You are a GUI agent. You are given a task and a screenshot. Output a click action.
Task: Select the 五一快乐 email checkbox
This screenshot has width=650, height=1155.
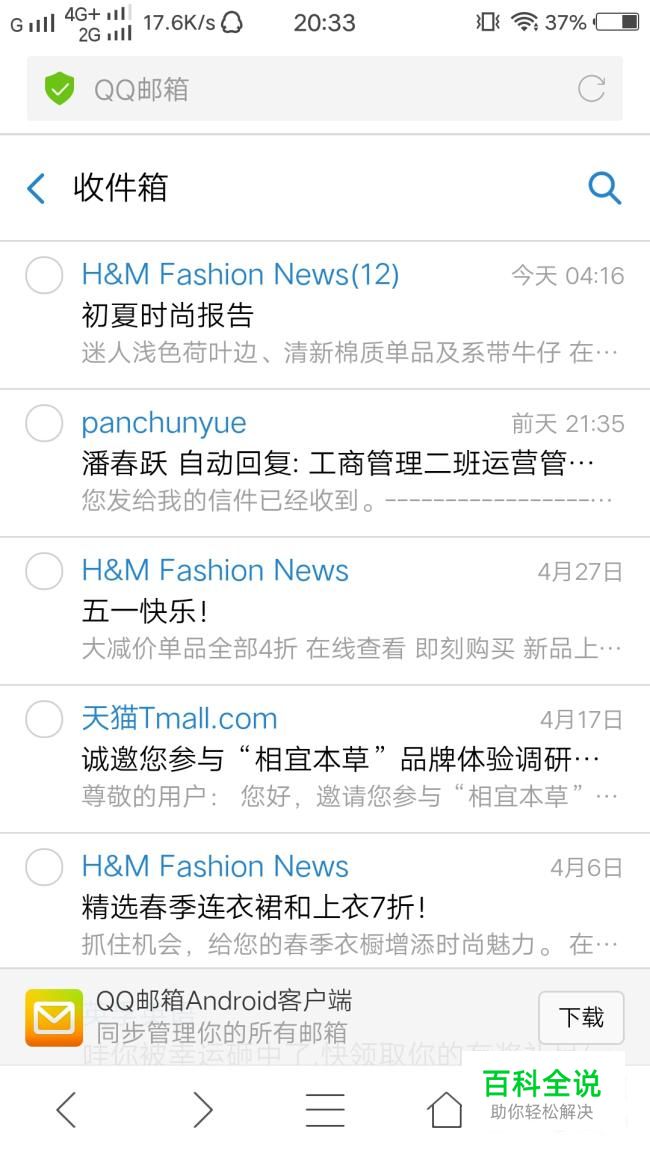click(44, 572)
